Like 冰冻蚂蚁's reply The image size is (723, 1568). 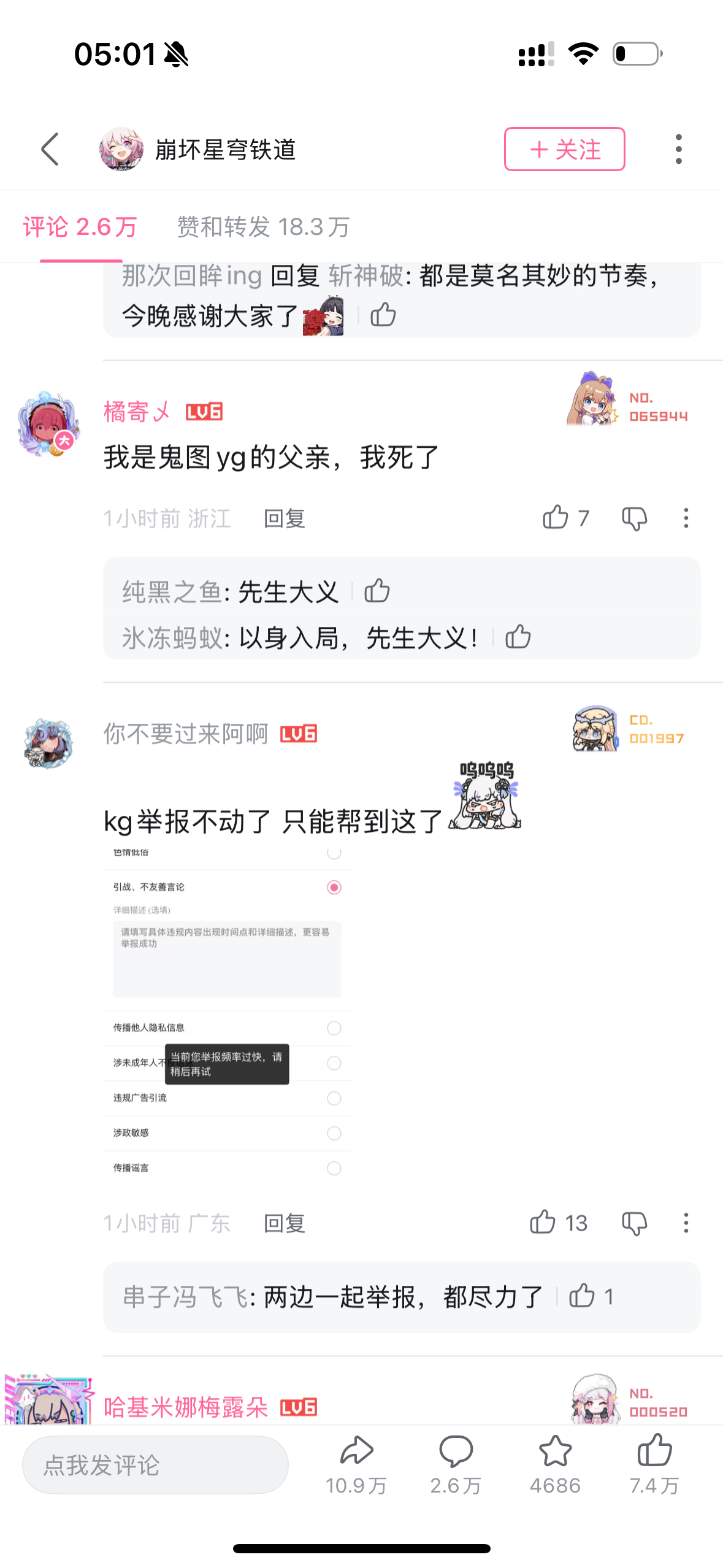click(x=518, y=636)
